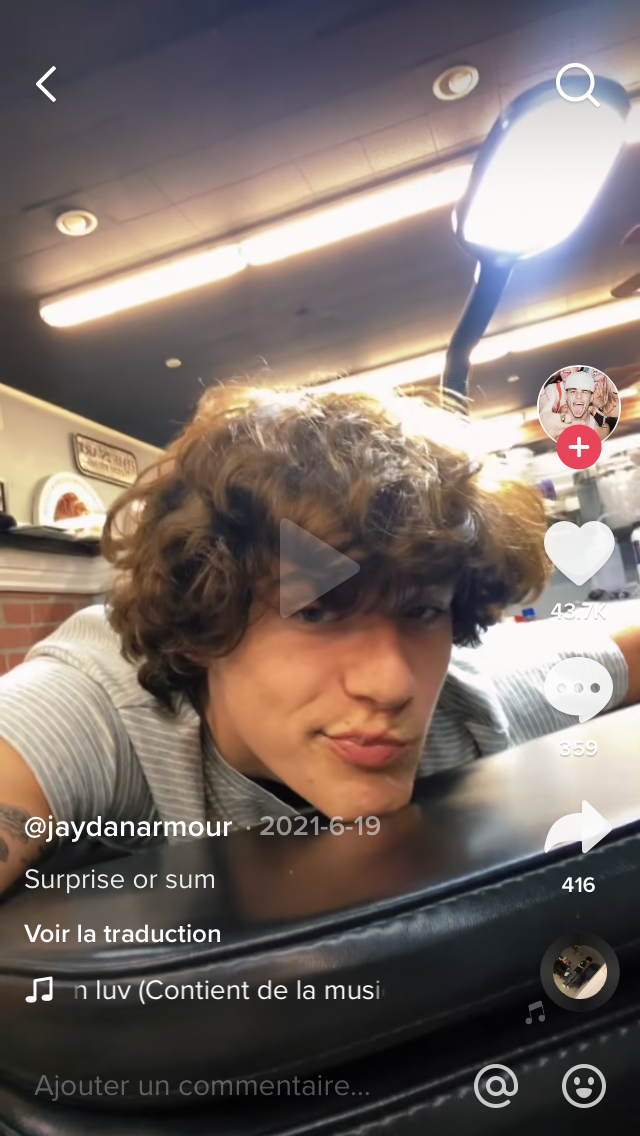Follow the creator with the red plus

click(x=578, y=448)
